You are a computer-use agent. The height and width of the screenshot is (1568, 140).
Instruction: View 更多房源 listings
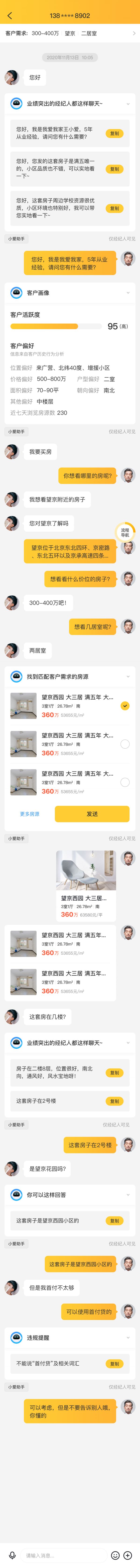tap(29, 814)
